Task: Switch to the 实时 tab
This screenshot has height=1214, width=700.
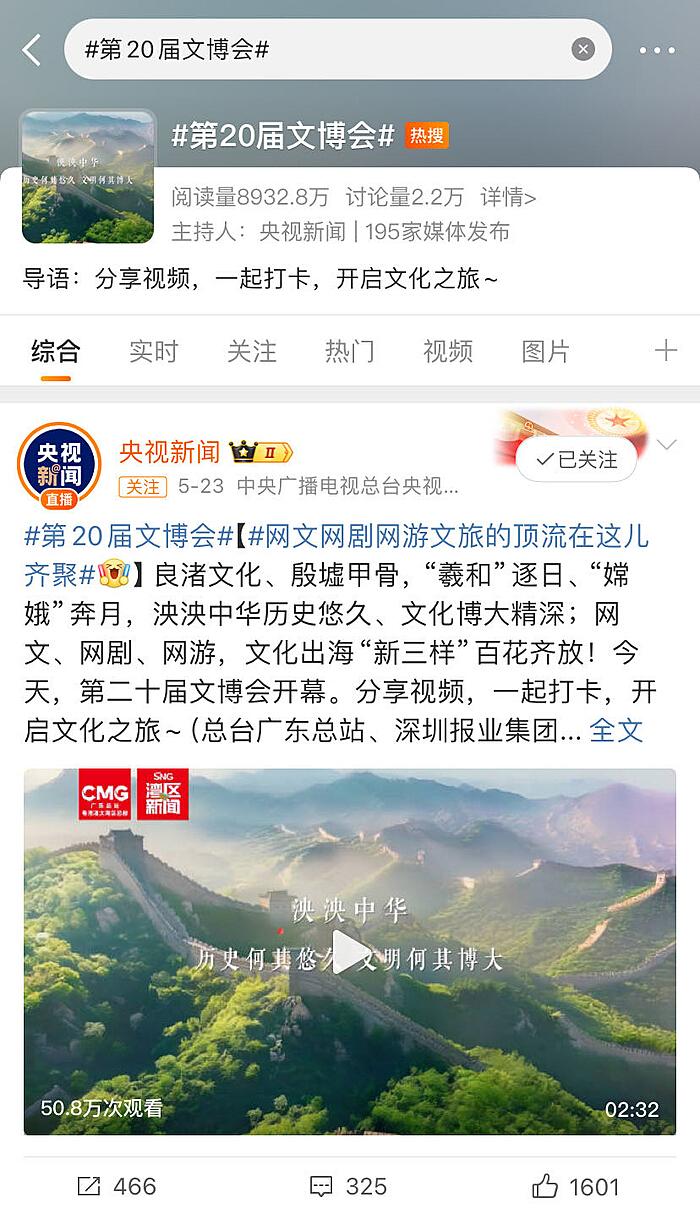Action: (153, 352)
